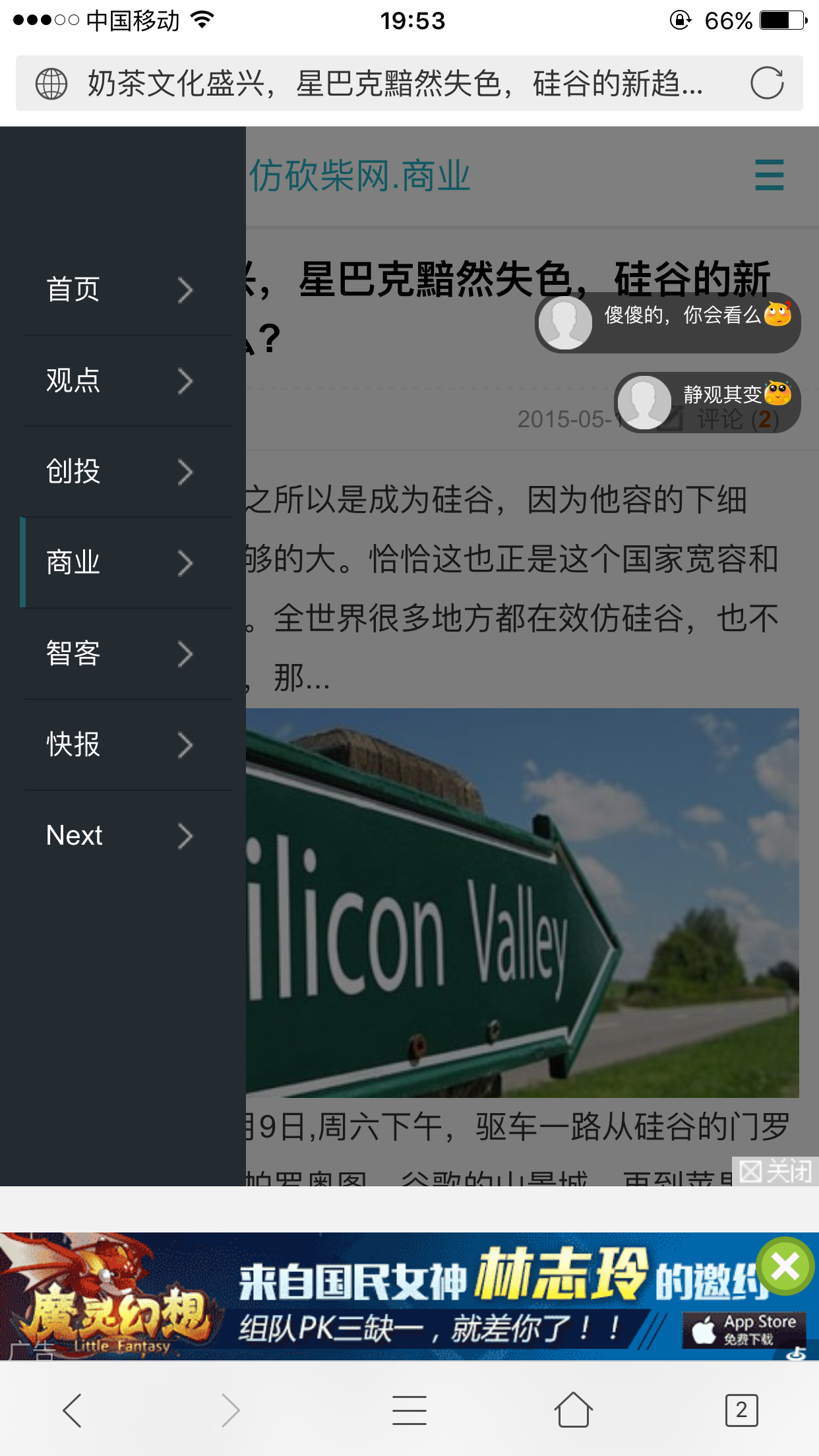Screen dimensions: 819x1456
Task: Tap the address bar showing the article title
Action: pos(394,84)
